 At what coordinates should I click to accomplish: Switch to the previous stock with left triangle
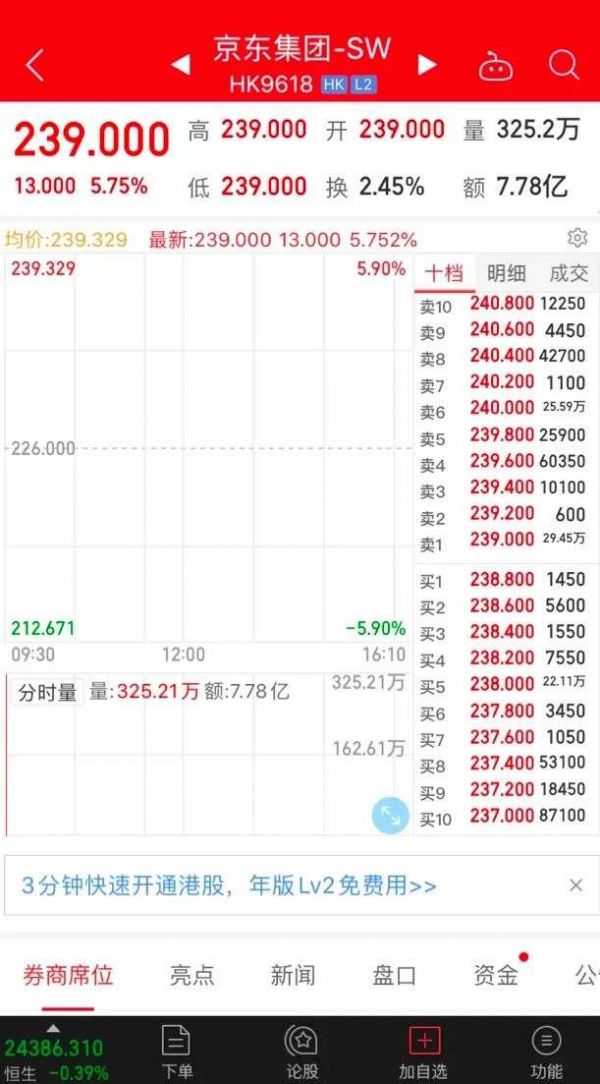[x=181, y=65]
